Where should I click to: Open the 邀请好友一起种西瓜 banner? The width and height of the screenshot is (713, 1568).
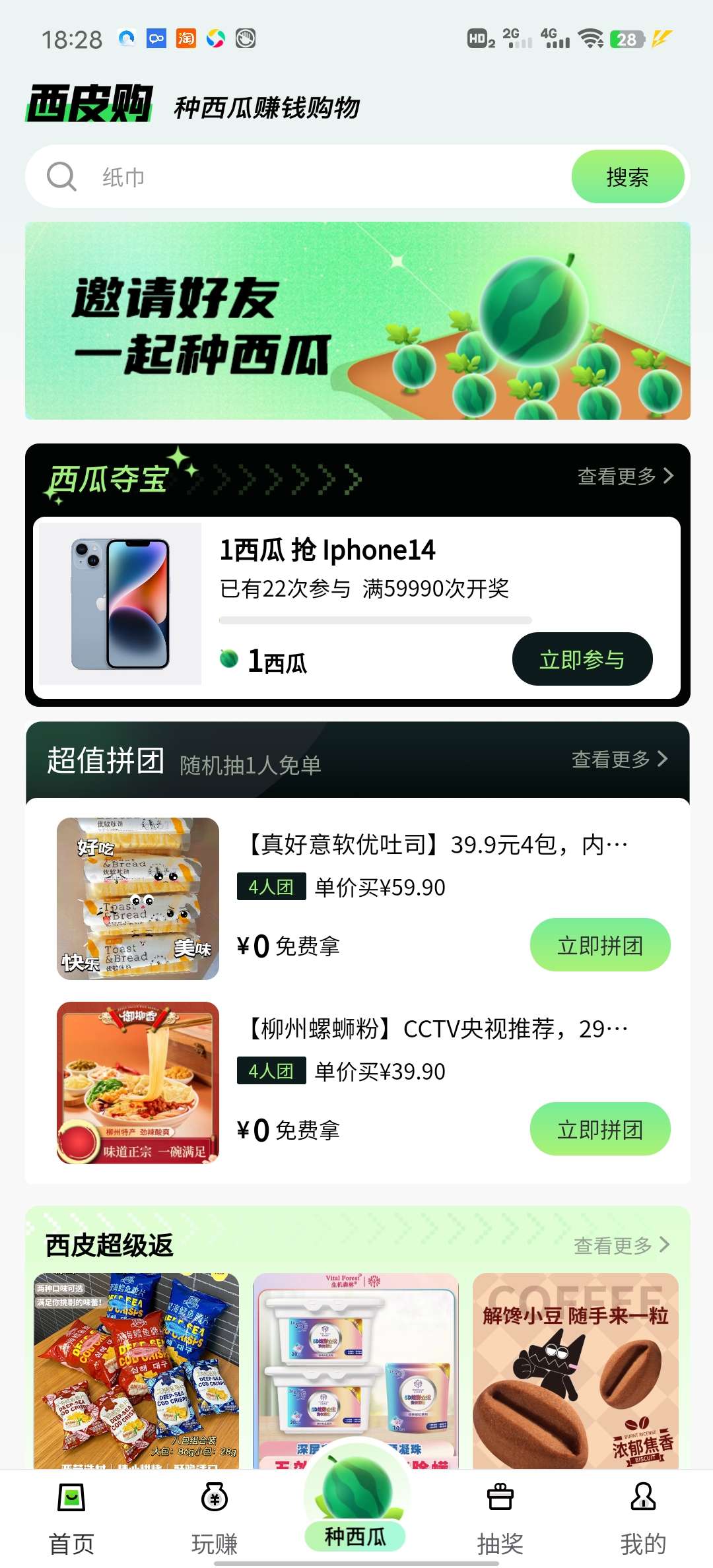pyautogui.click(x=357, y=321)
